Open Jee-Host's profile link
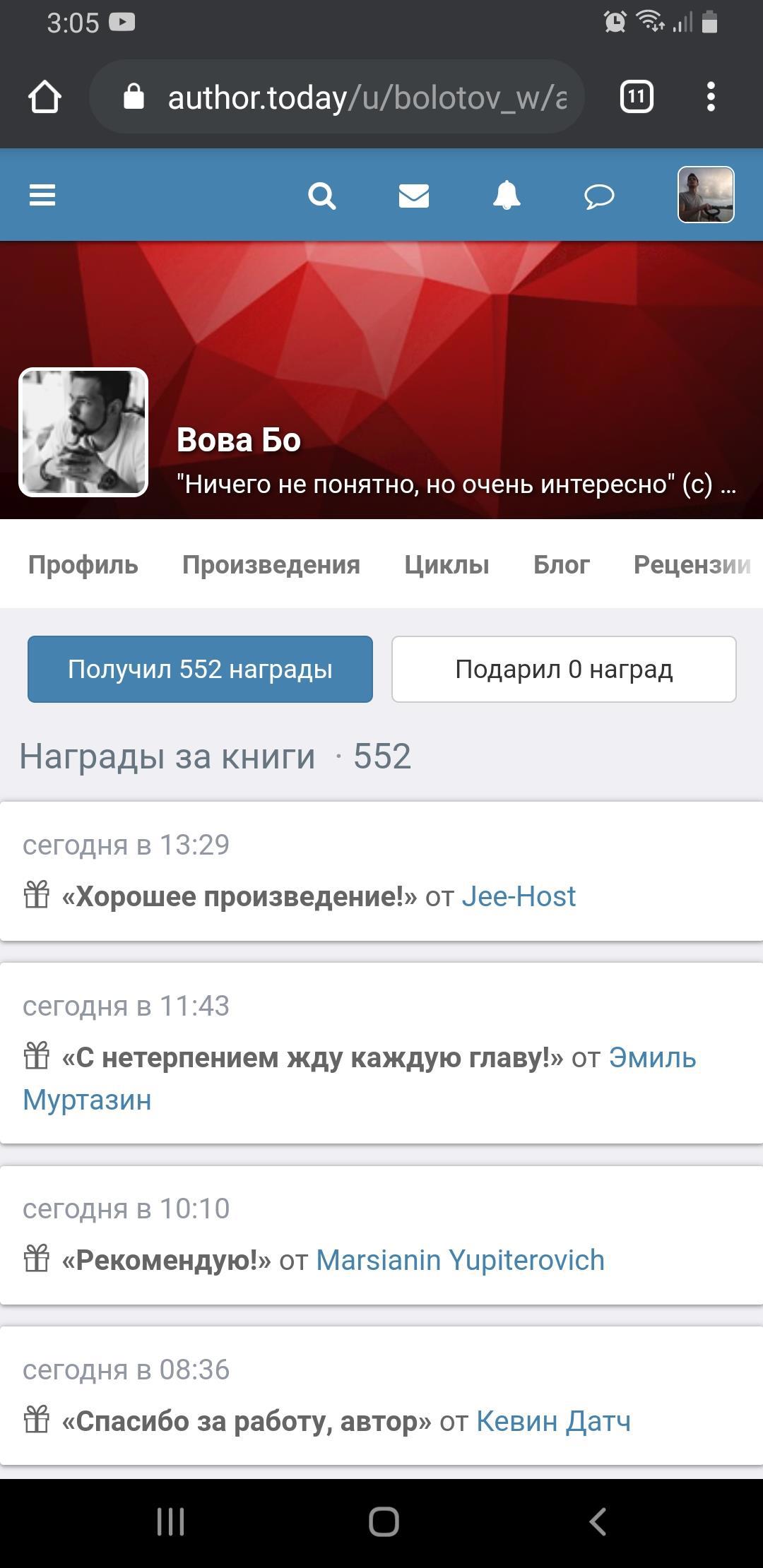The height and width of the screenshot is (1568, 763). (519, 896)
